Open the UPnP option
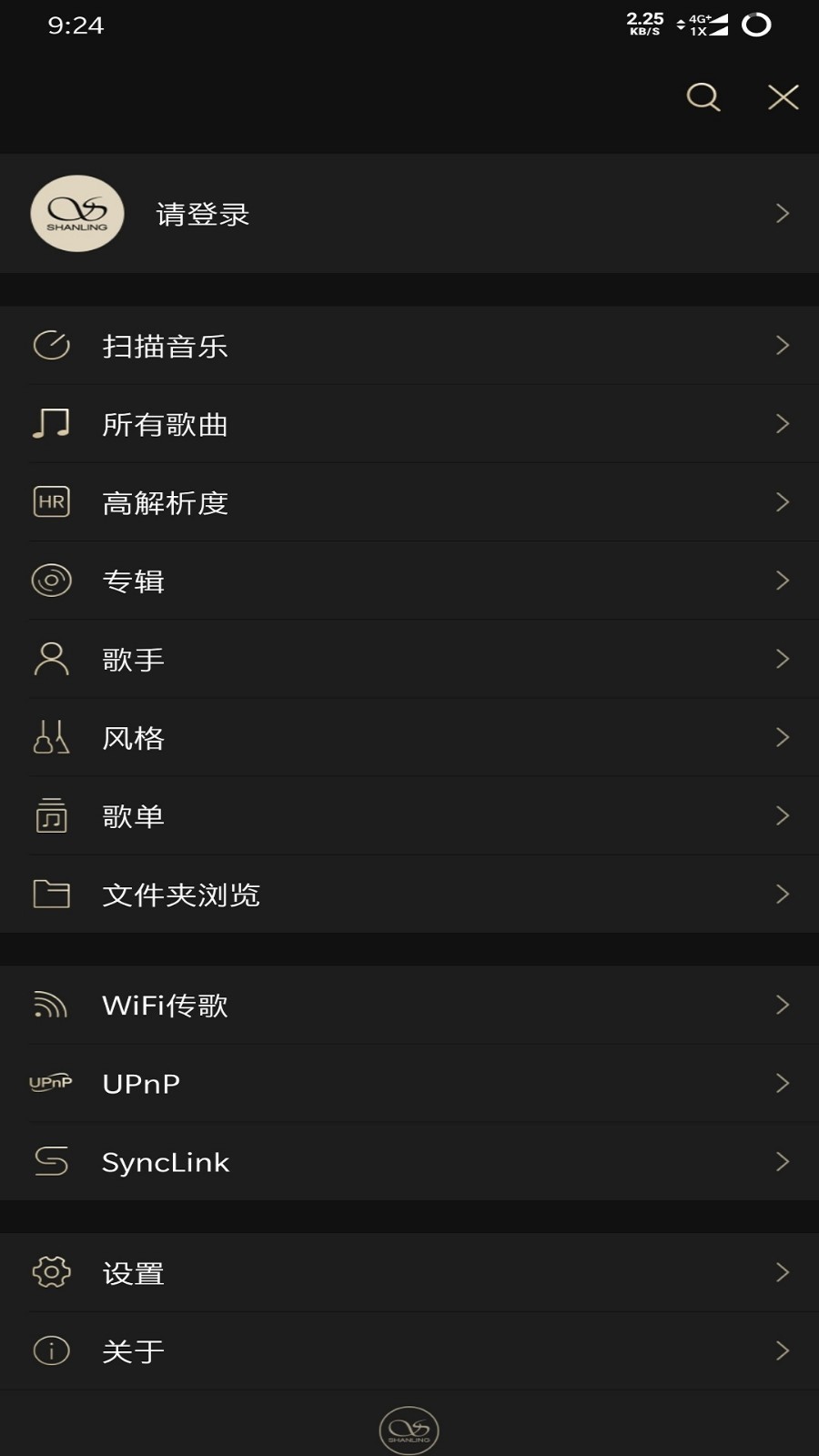Screen dimensions: 819x1456 (409, 1083)
